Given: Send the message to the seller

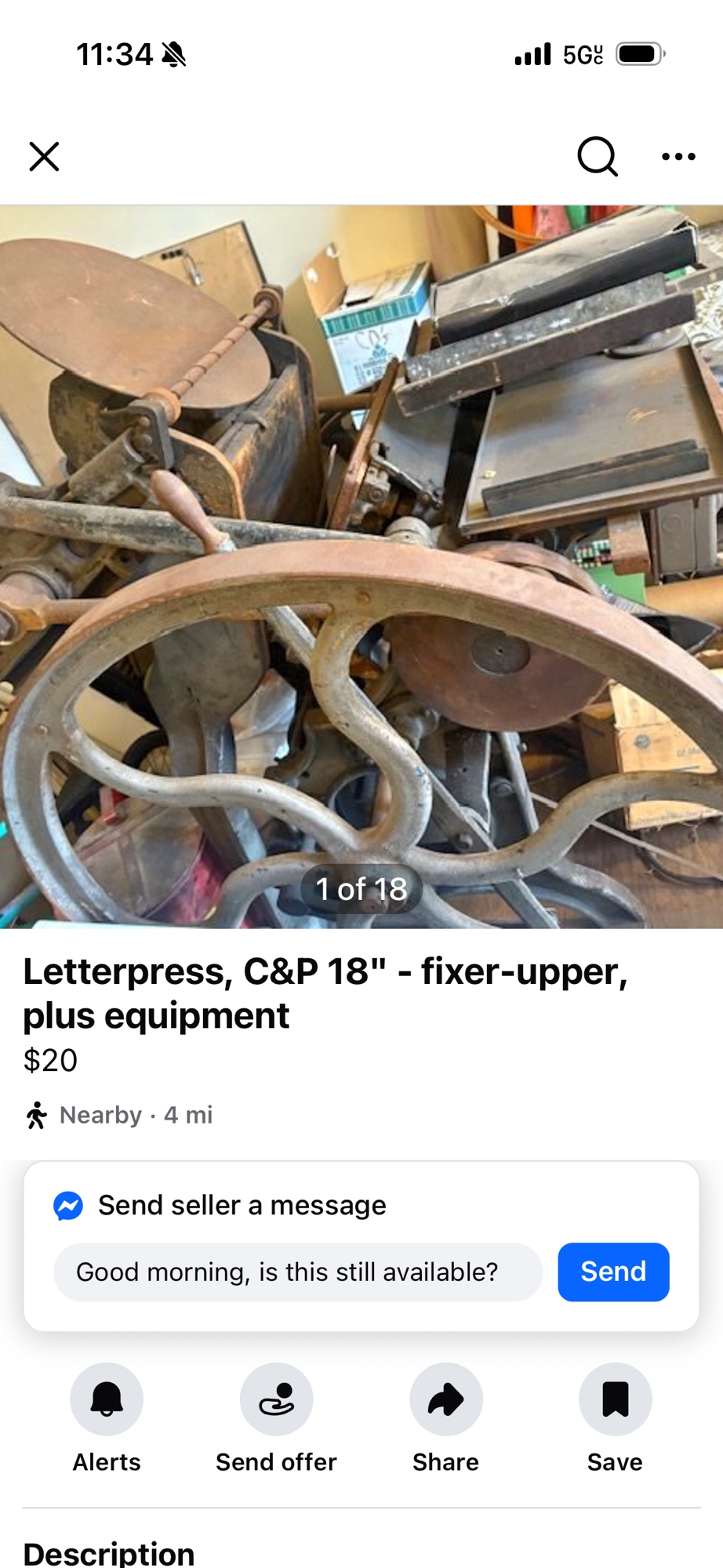Looking at the screenshot, I should pos(613,1272).
